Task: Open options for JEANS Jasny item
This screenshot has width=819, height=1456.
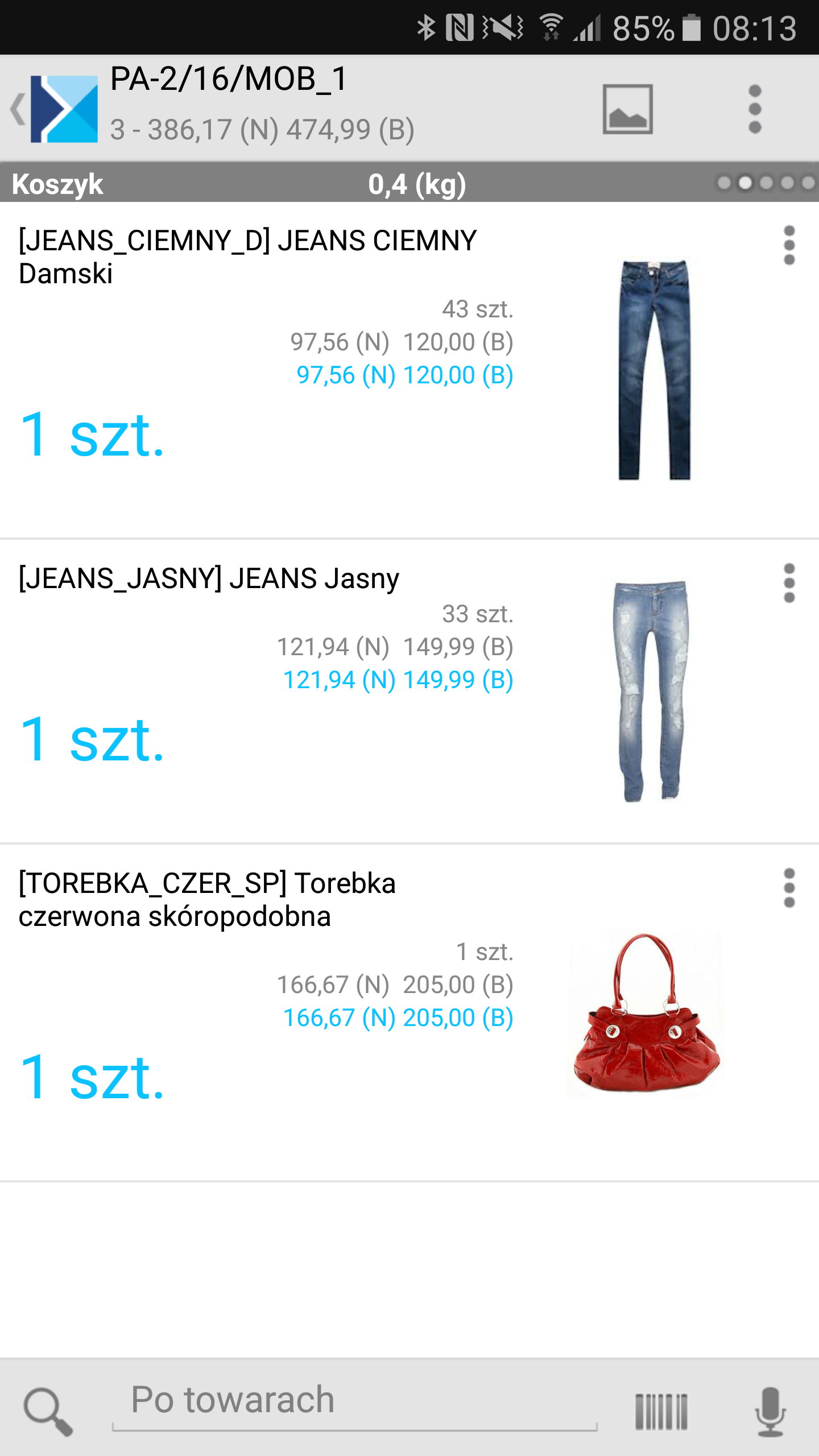Action: 789,583
